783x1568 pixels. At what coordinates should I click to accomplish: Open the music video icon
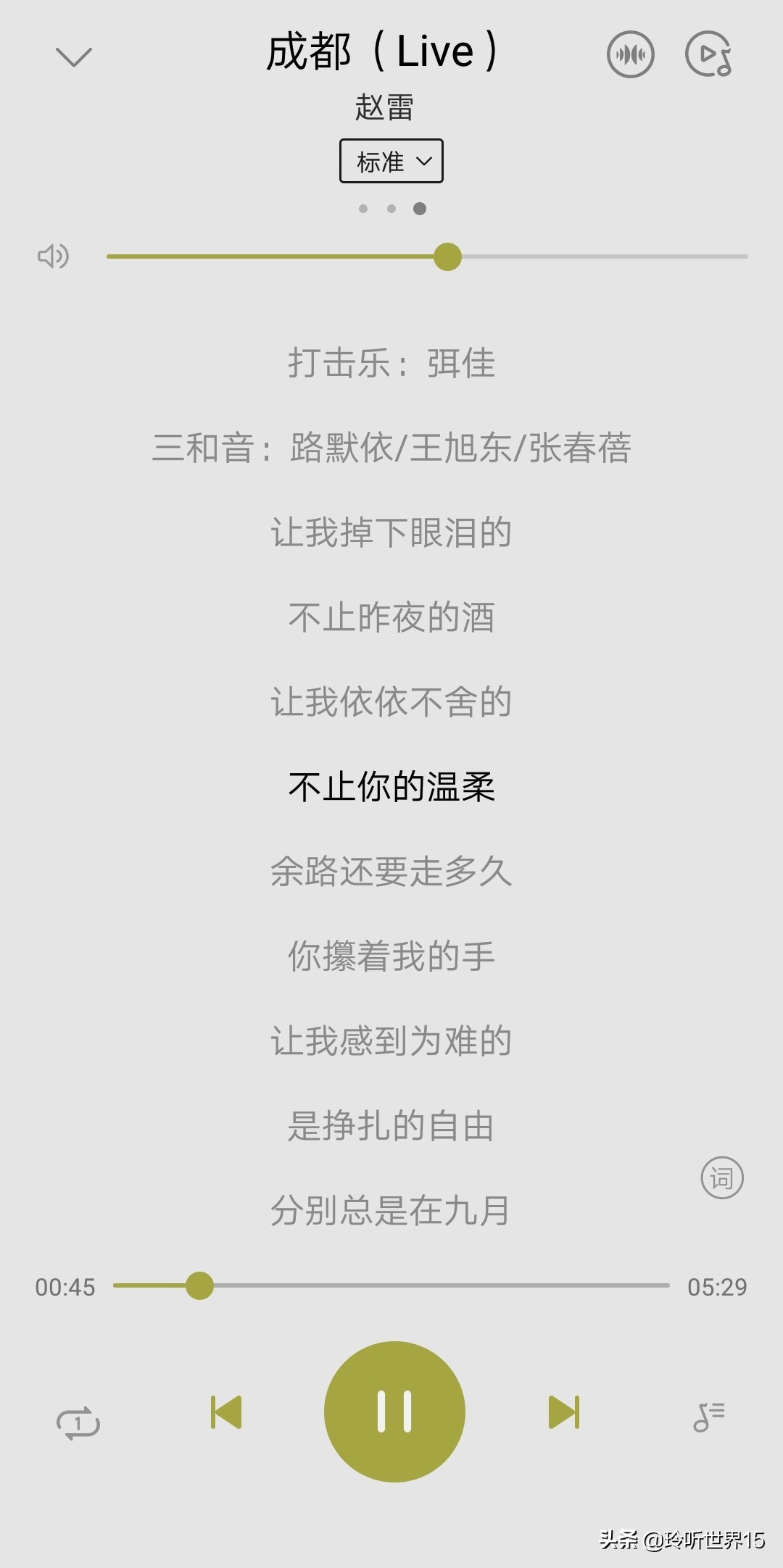(x=708, y=54)
